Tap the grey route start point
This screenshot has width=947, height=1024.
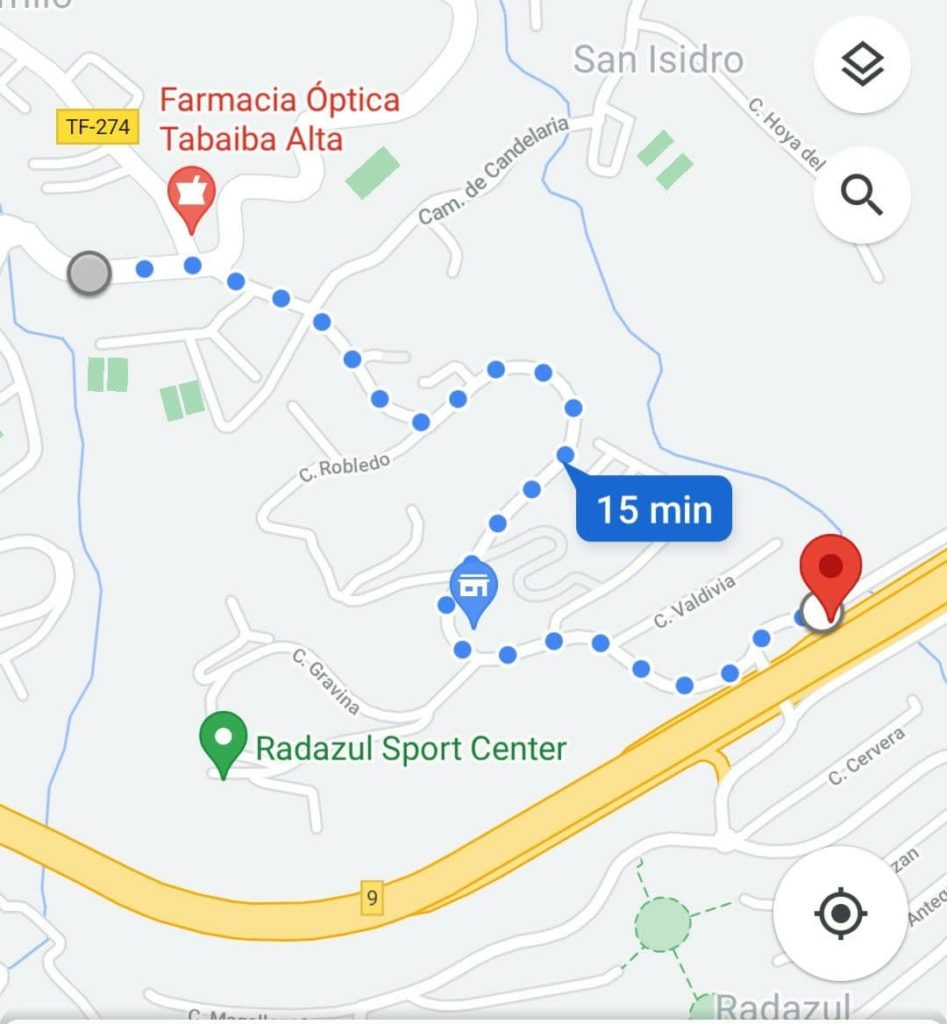89,272
